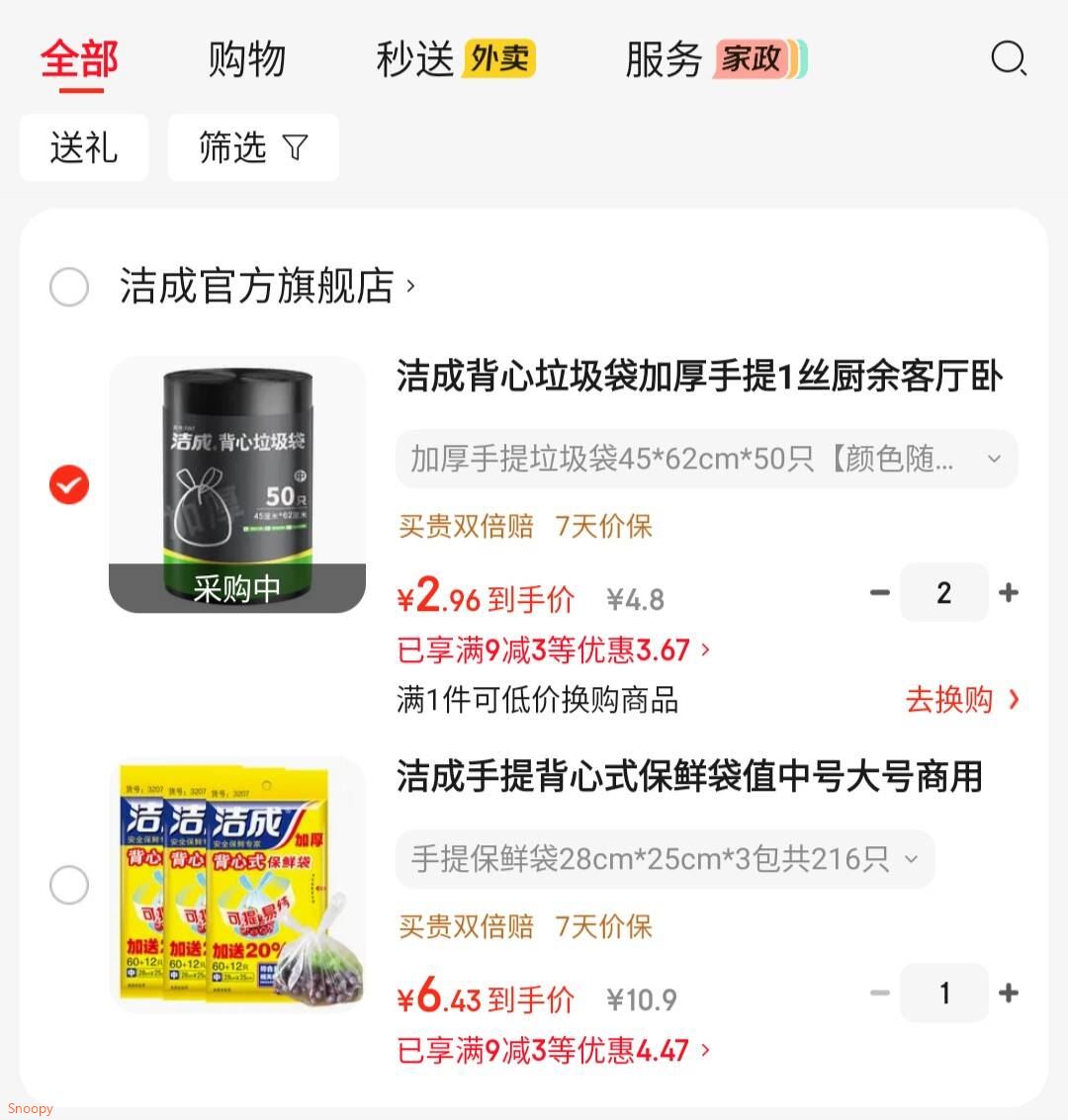The height and width of the screenshot is (1120, 1068).
Task: Select all items from 洁成官方旗舰店
Action: (x=69, y=287)
